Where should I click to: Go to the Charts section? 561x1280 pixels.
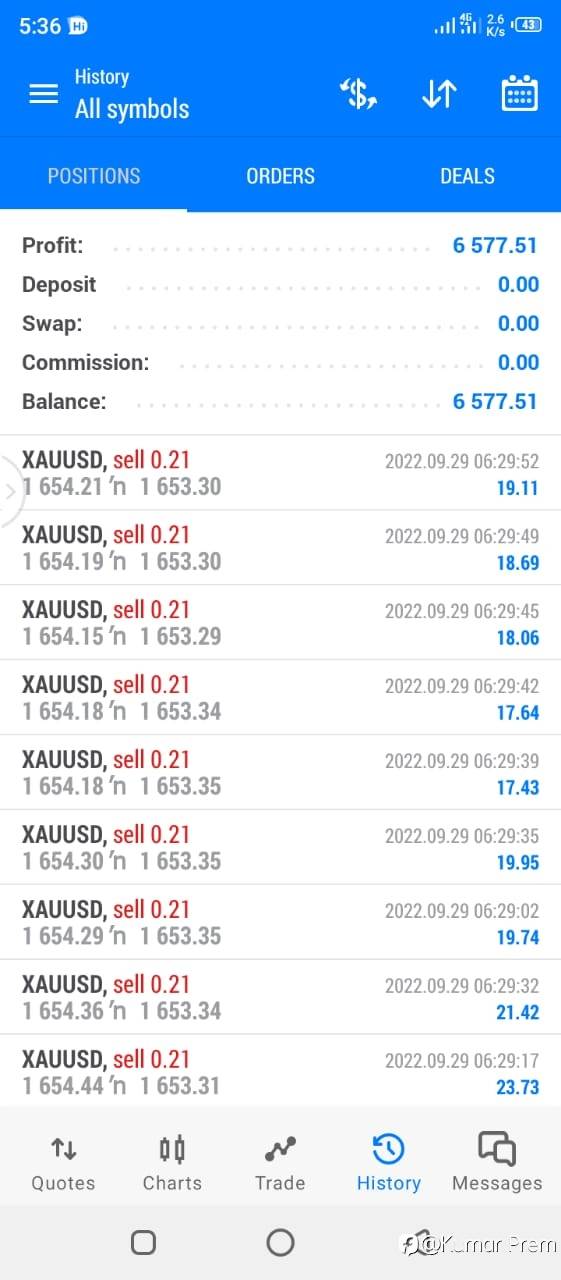(x=172, y=1163)
